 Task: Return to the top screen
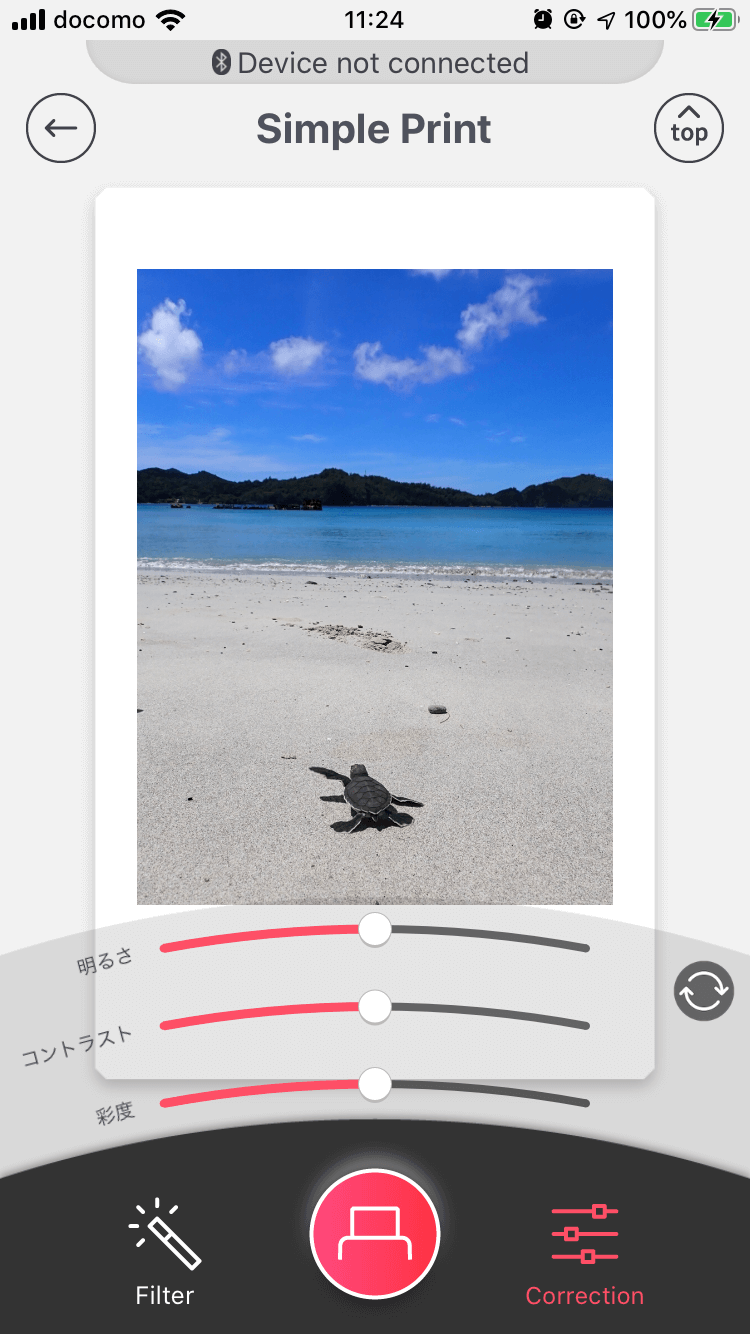688,128
